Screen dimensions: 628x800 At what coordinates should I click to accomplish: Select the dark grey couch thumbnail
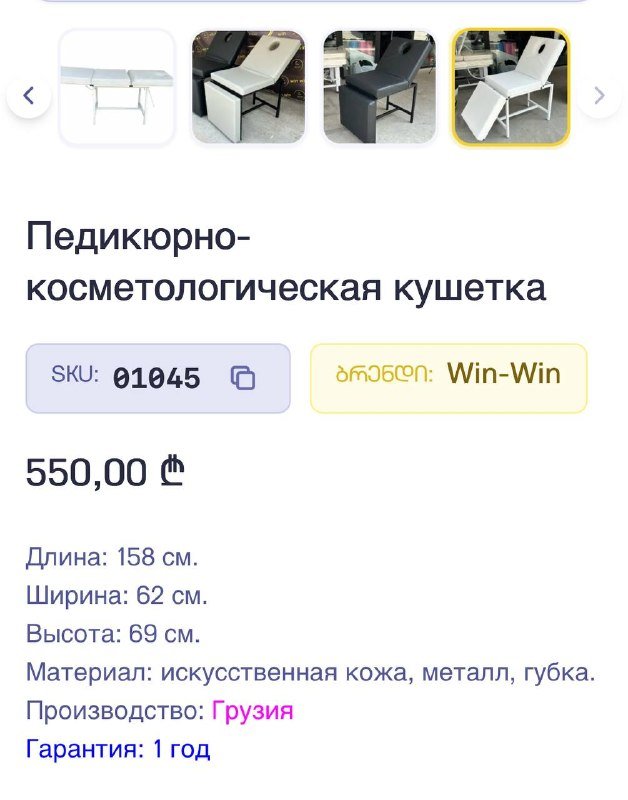(379, 88)
